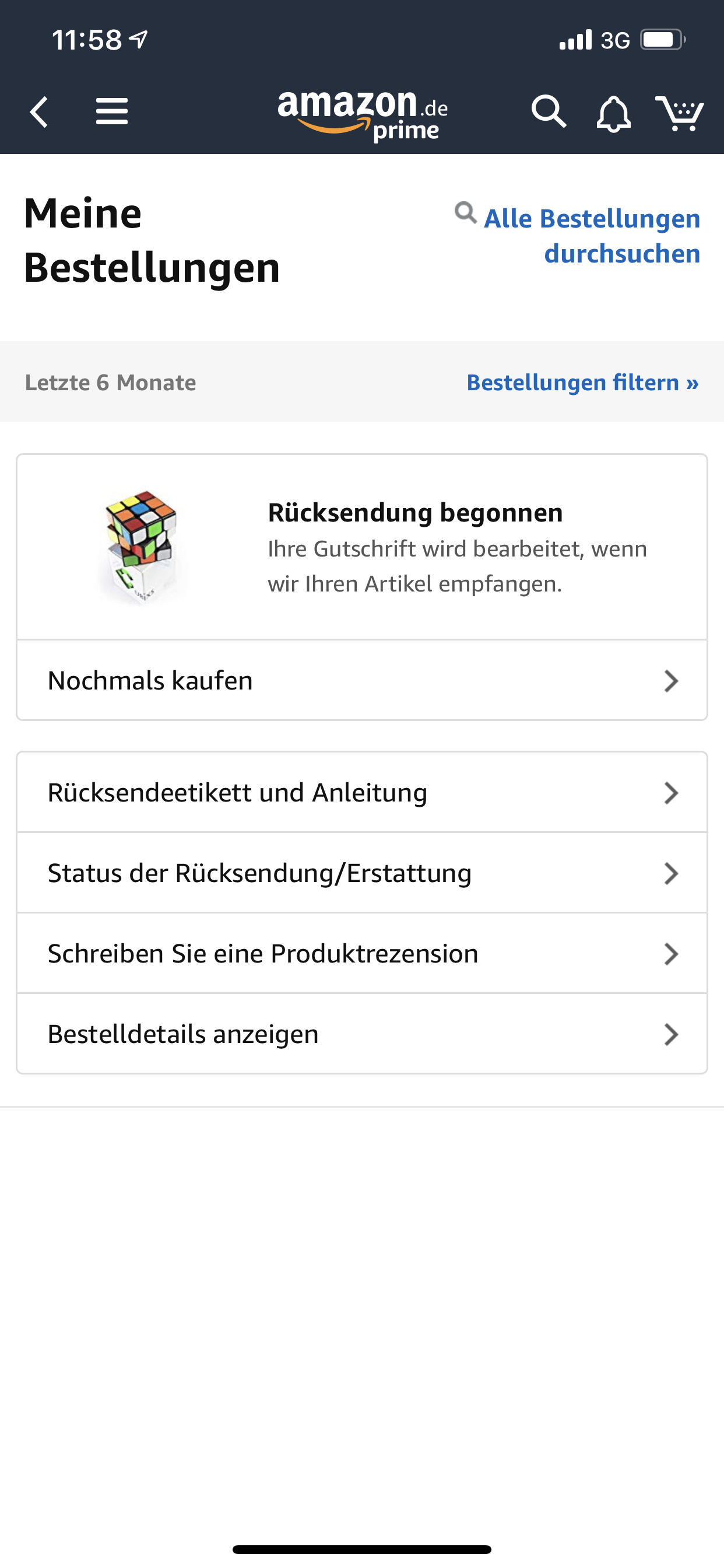The height and width of the screenshot is (1568, 724).
Task: Open Rücksendeetikett und Anleitung
Action: click(361, 793)
